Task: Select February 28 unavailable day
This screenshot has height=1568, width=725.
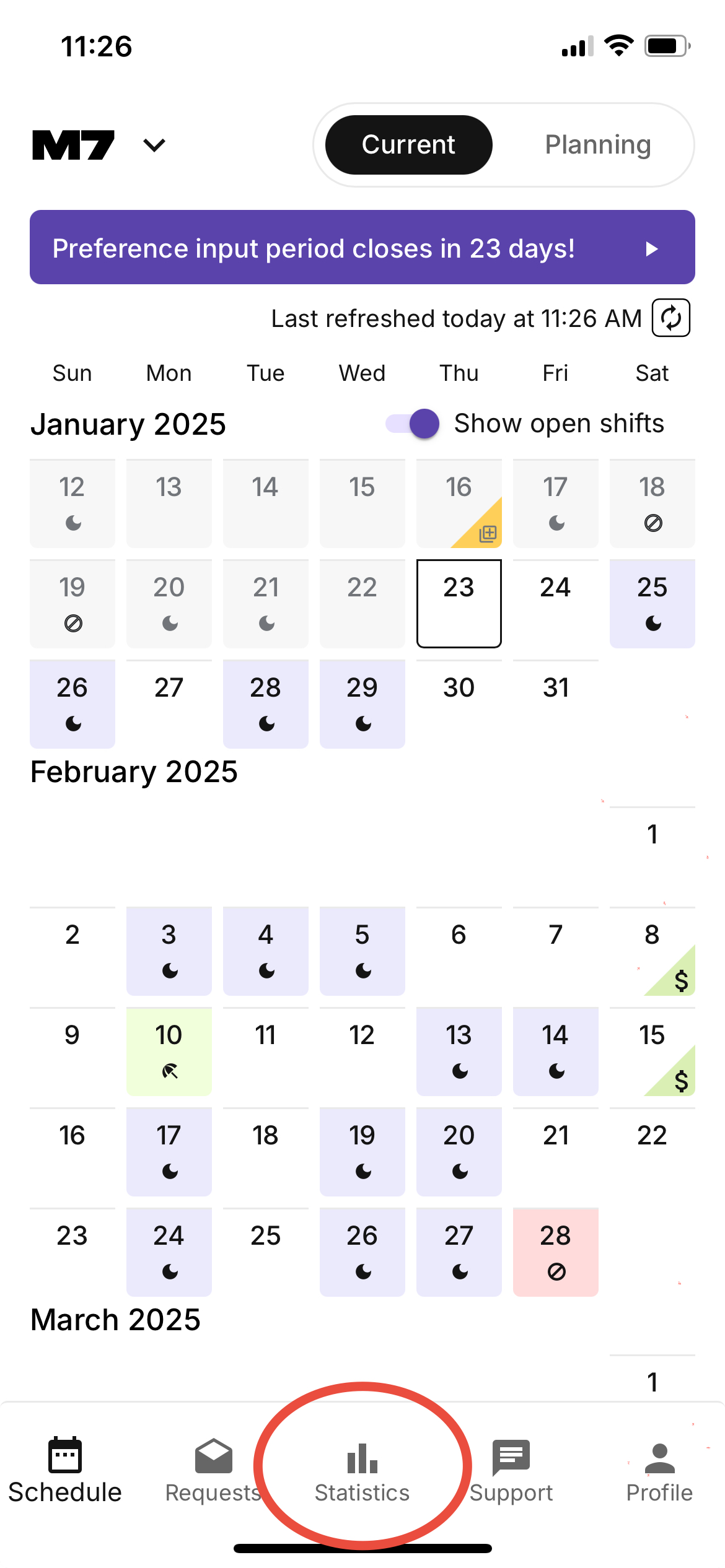Action: (x=555, y=1252)
